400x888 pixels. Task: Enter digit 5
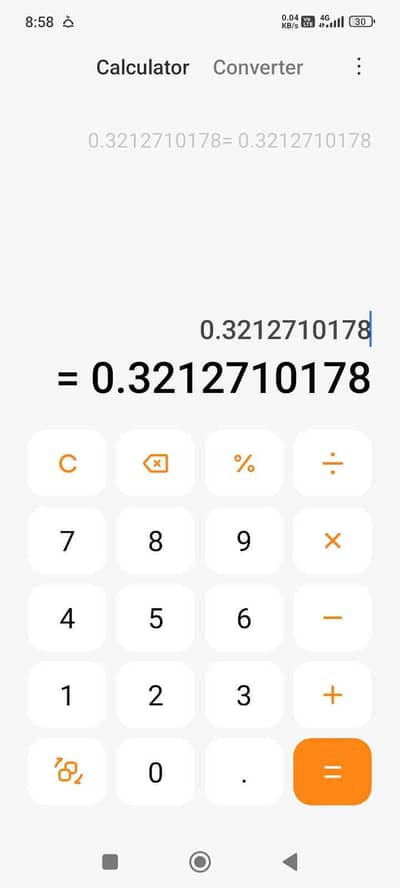[x=155, y=618]
